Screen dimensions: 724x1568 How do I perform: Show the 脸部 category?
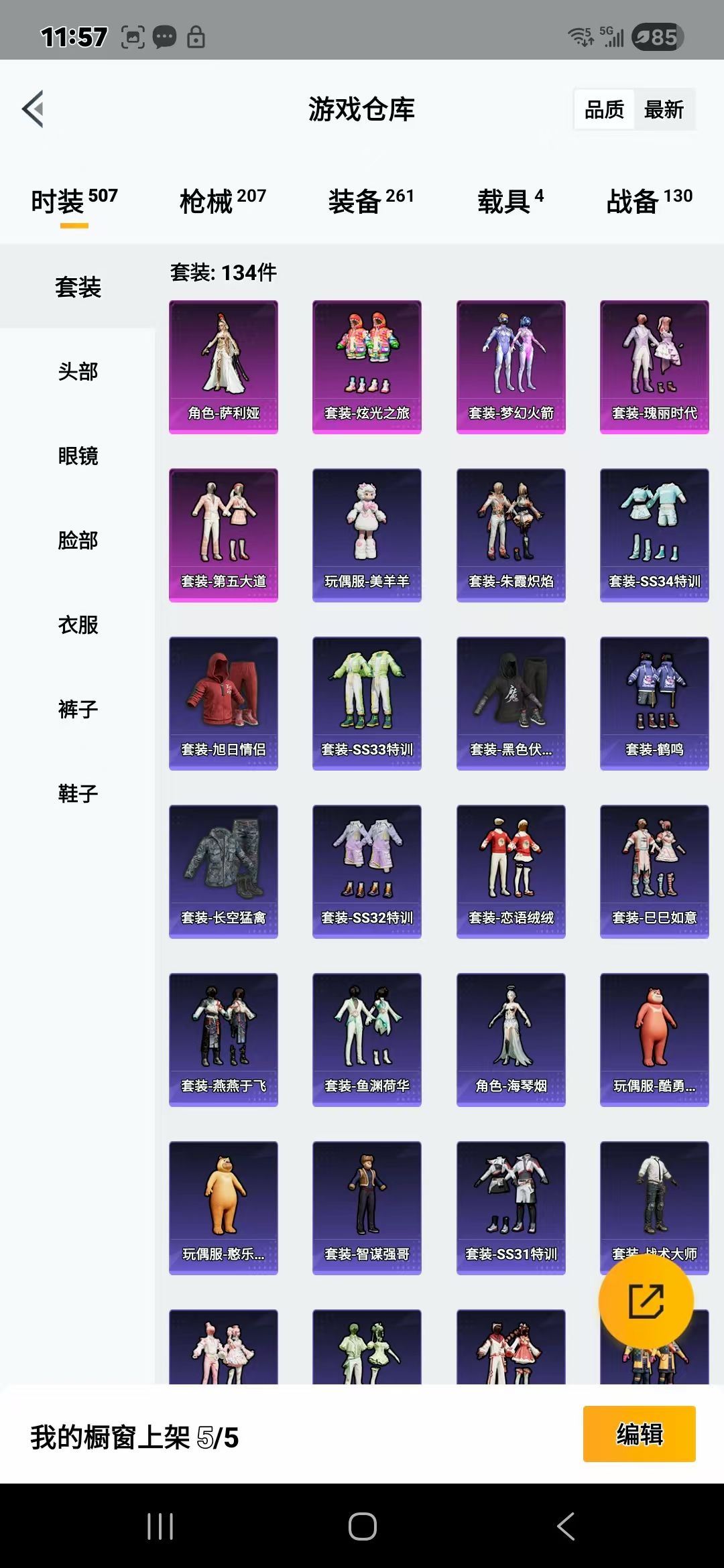tap(78, 540)
